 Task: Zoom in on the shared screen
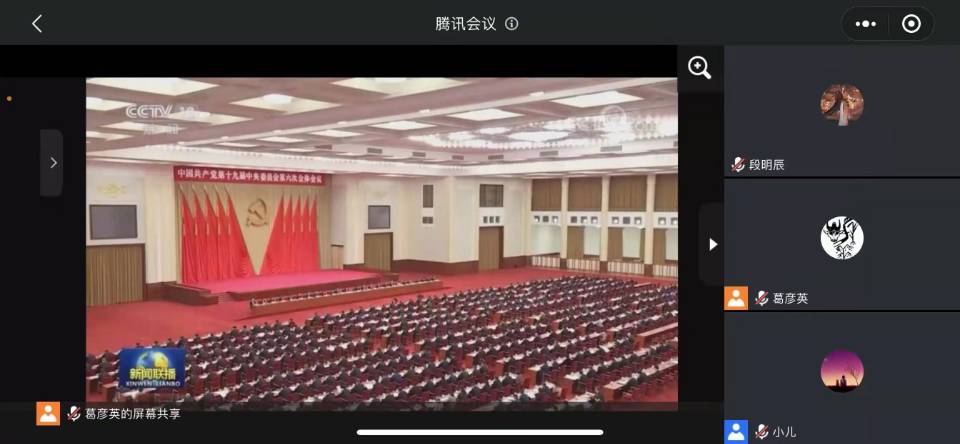point(699,68)
